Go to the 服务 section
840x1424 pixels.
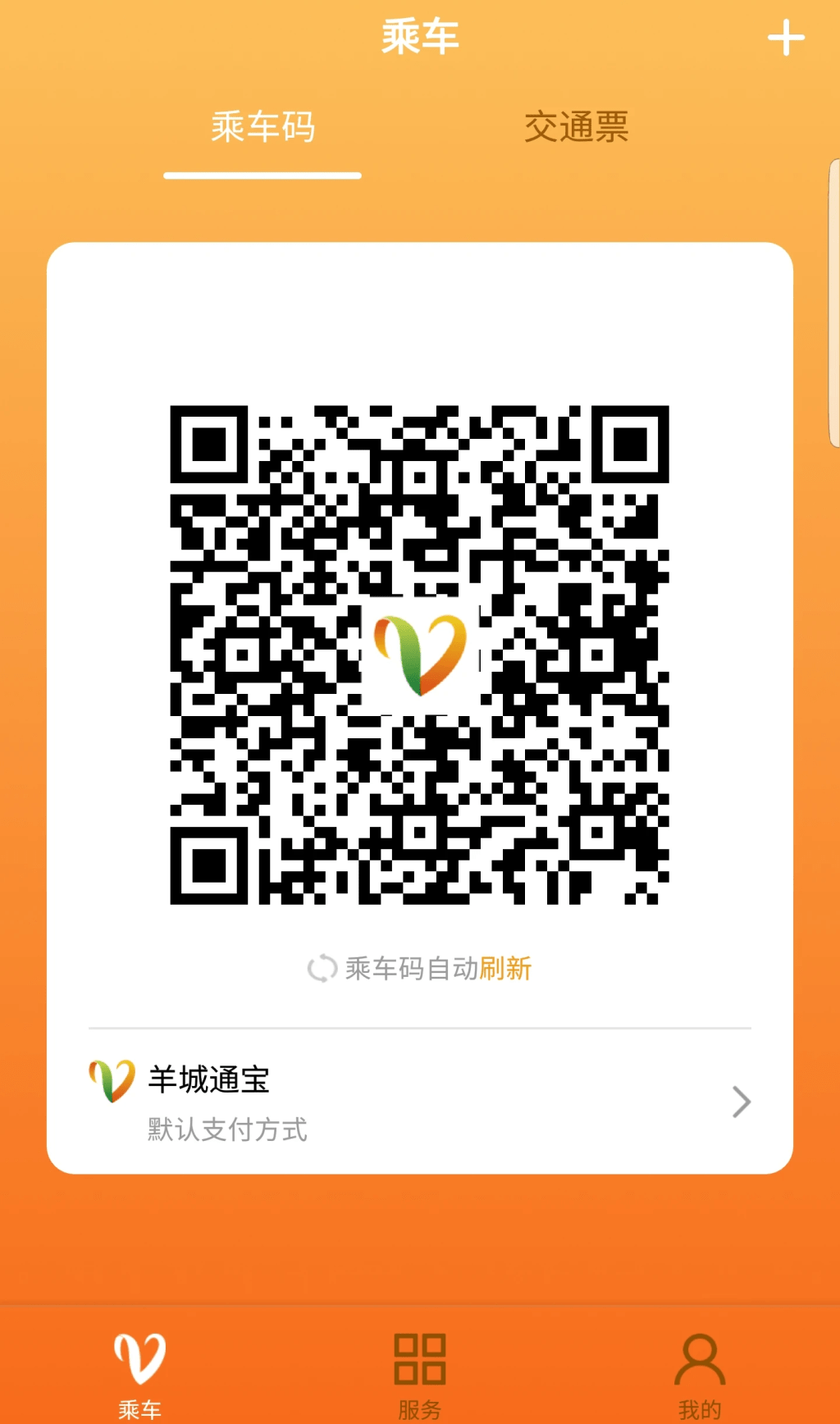click(419, 1372)
